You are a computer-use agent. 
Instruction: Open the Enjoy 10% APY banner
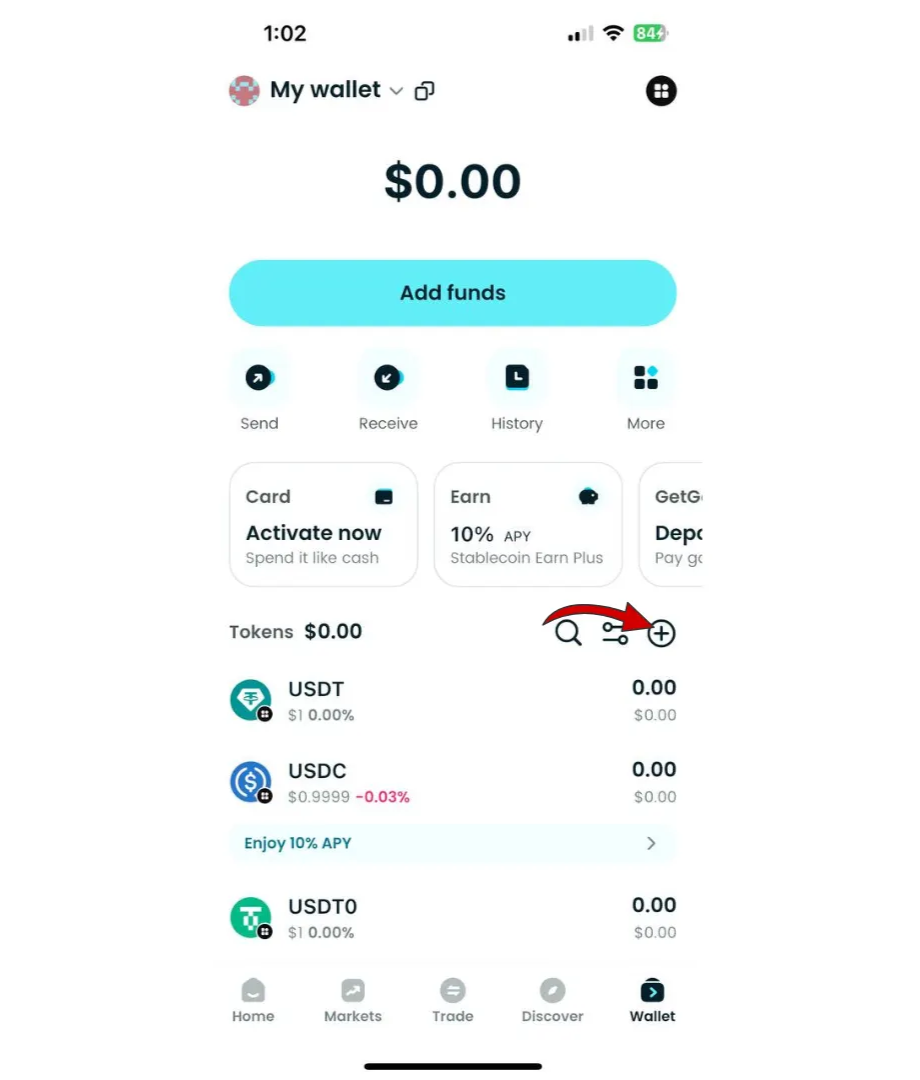click(x=452, y=843)
